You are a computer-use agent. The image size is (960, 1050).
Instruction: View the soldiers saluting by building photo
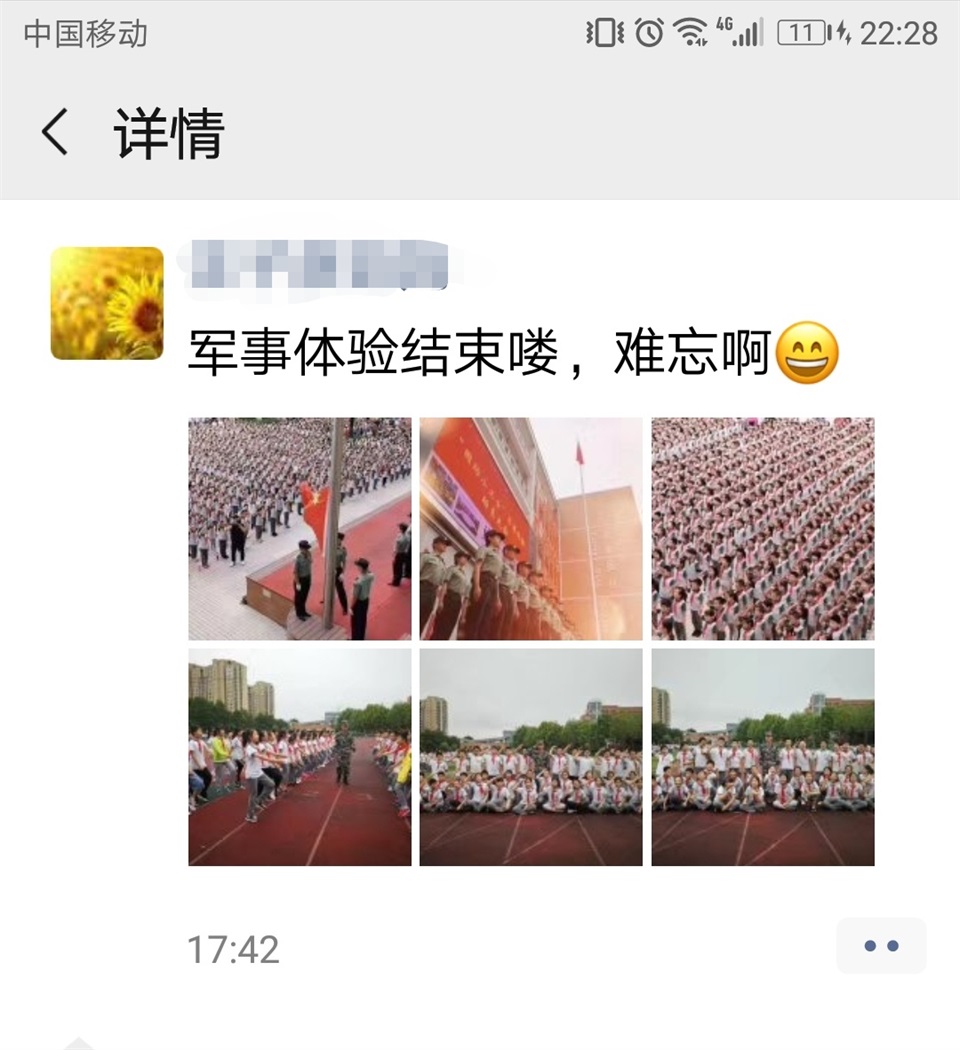(531, 528)
